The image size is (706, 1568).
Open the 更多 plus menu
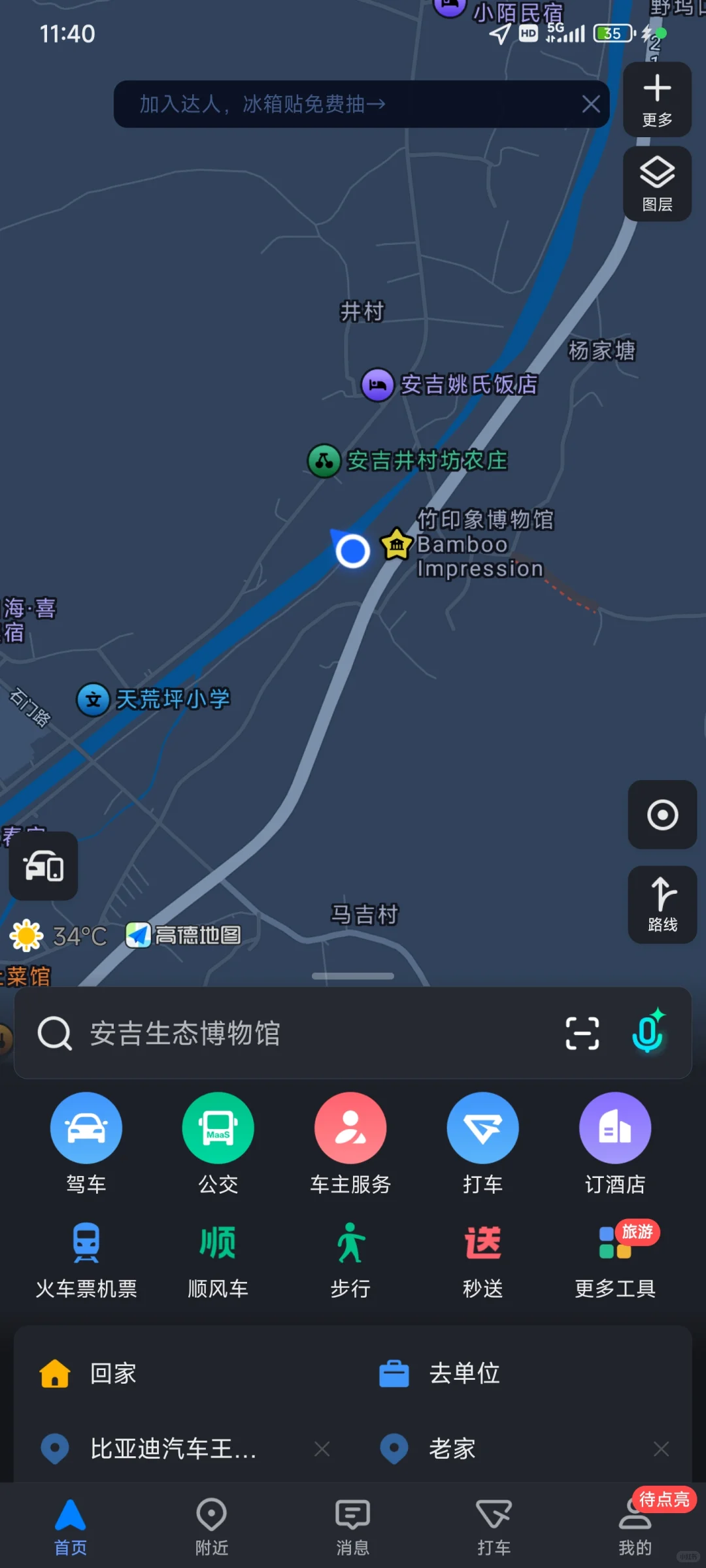[657, 99]
